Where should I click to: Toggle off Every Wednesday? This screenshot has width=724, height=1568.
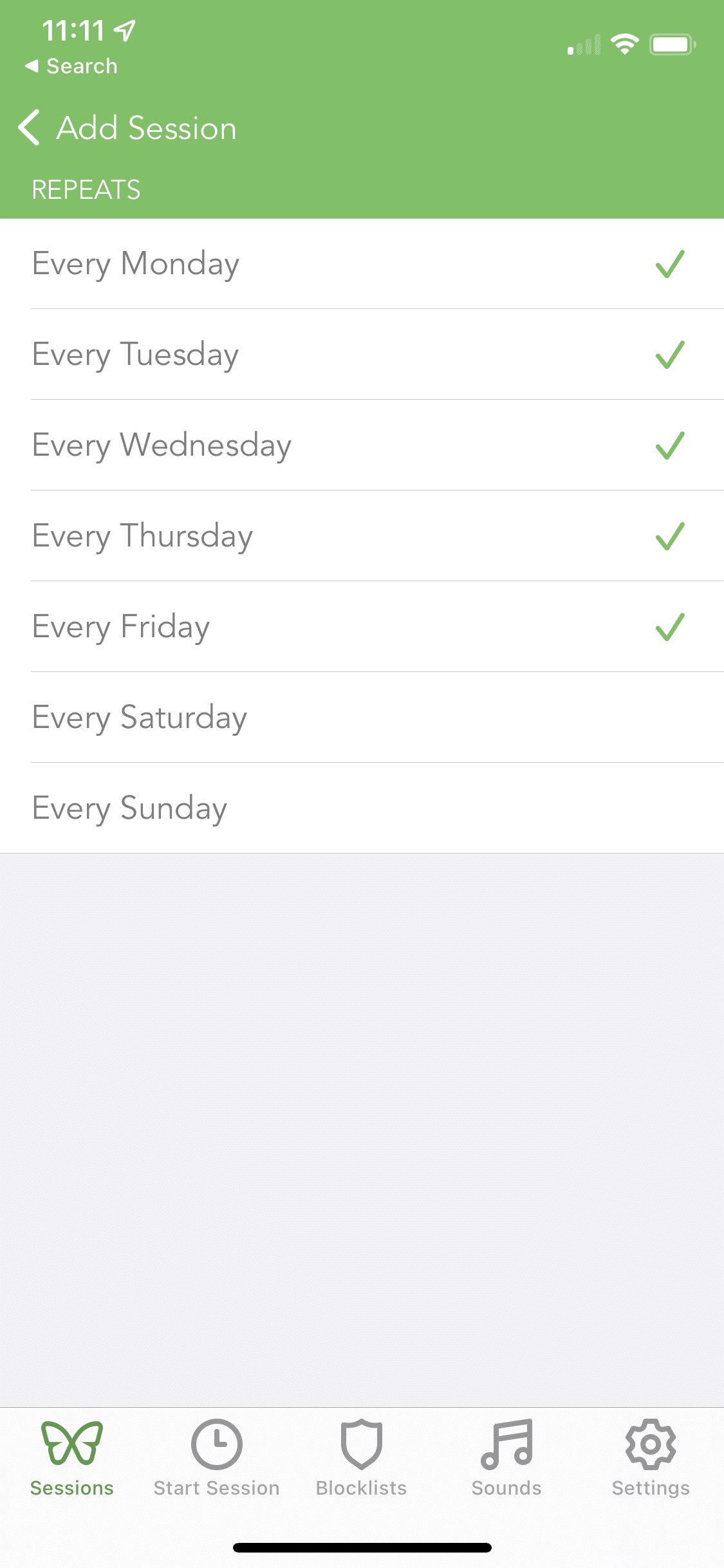point(362,445)
